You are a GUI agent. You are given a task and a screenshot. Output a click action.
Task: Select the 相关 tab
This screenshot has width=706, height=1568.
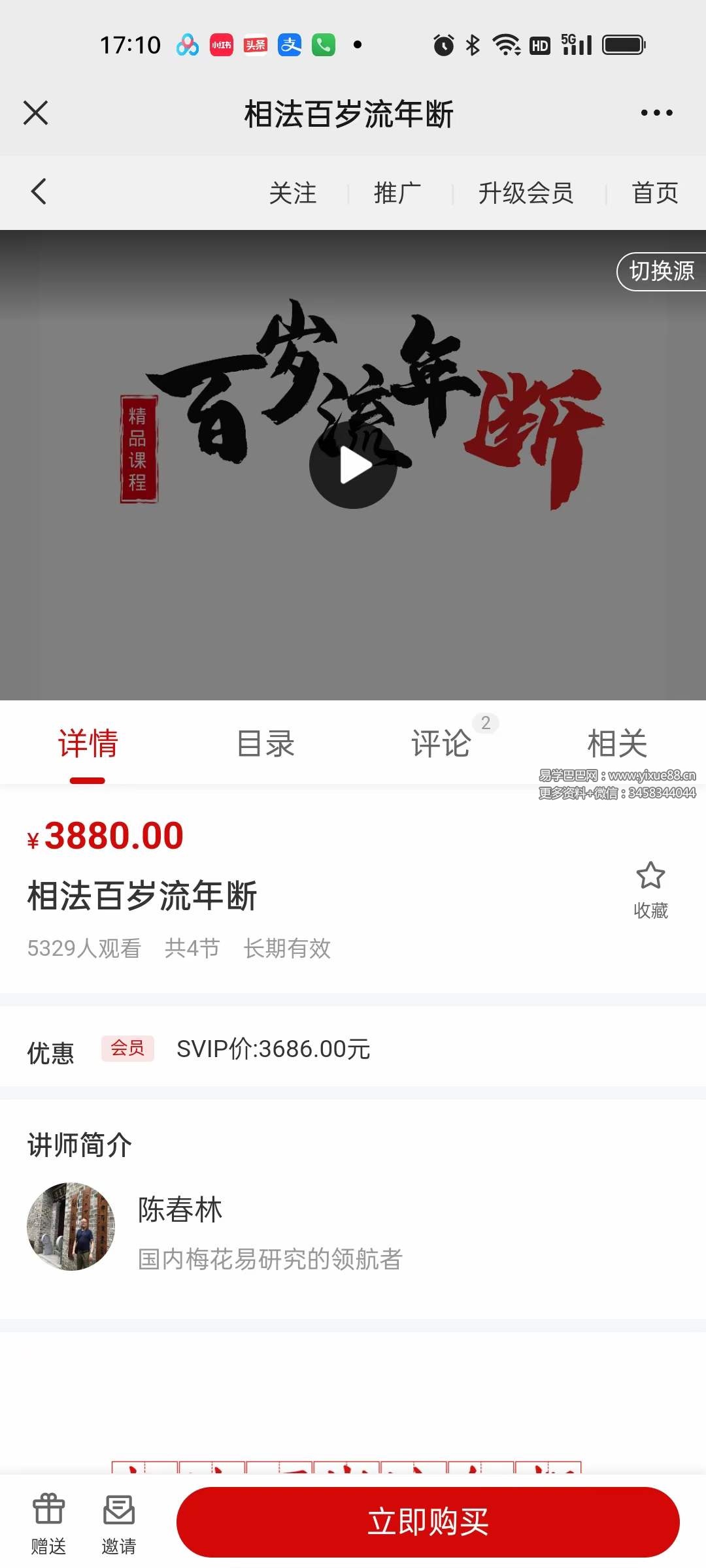[617, 743]
